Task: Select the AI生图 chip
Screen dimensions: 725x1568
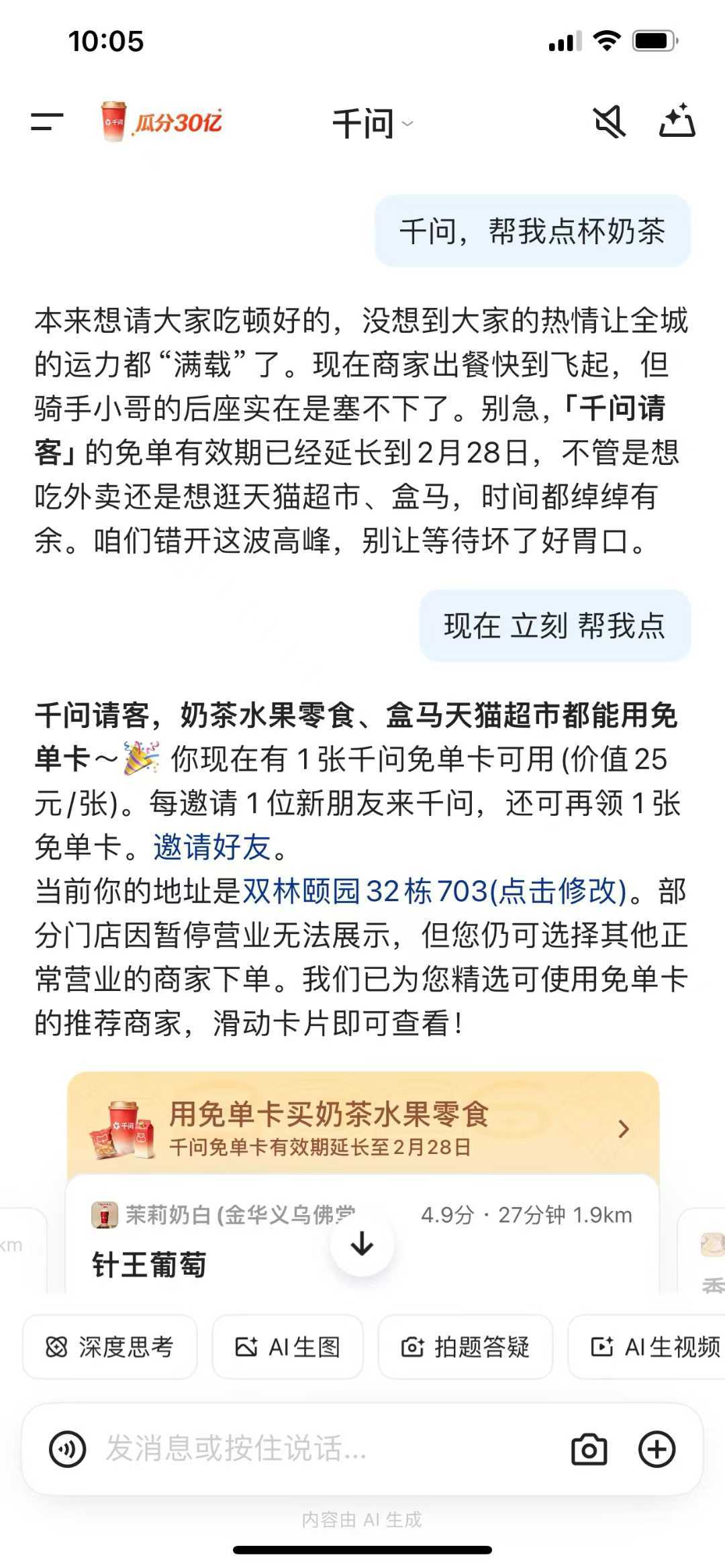Action: (287, 1347)
